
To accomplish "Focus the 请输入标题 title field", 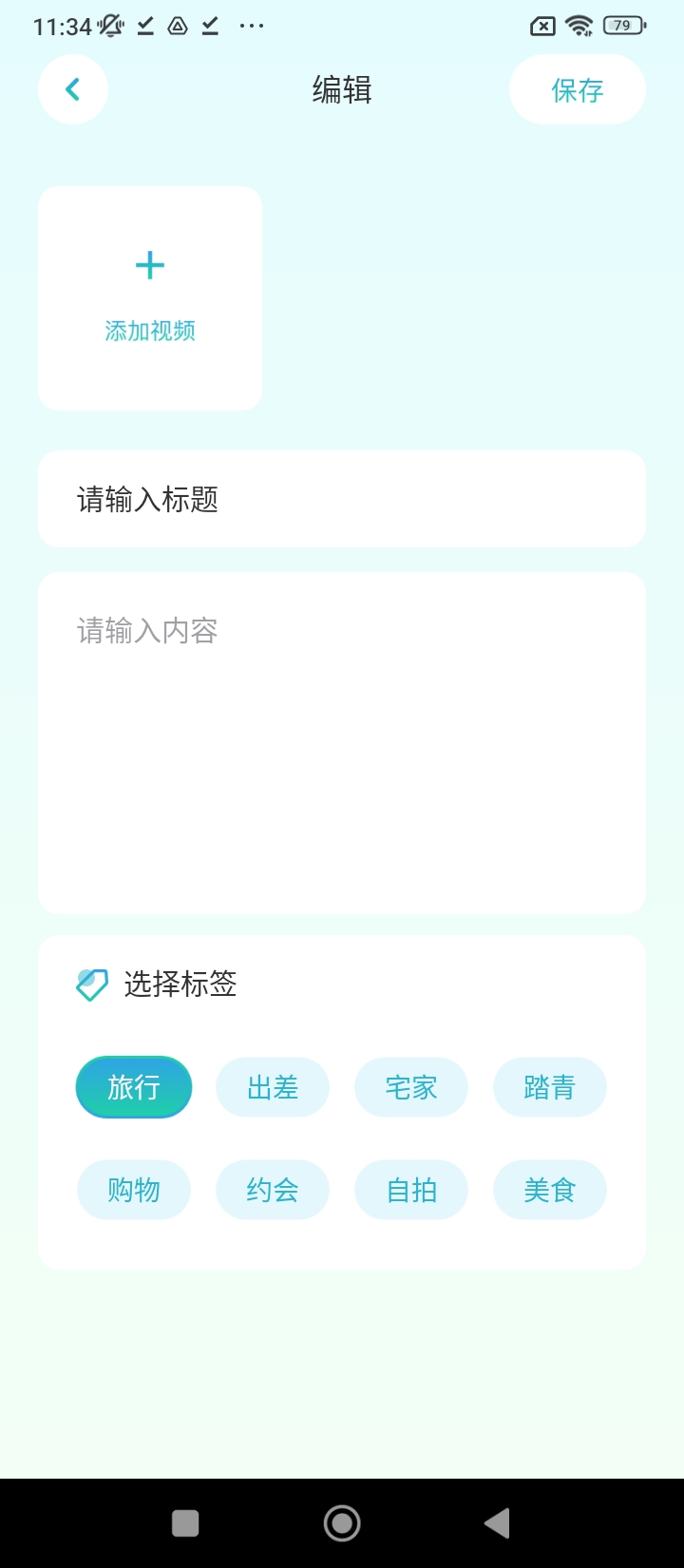I will (x=342, y=499).
